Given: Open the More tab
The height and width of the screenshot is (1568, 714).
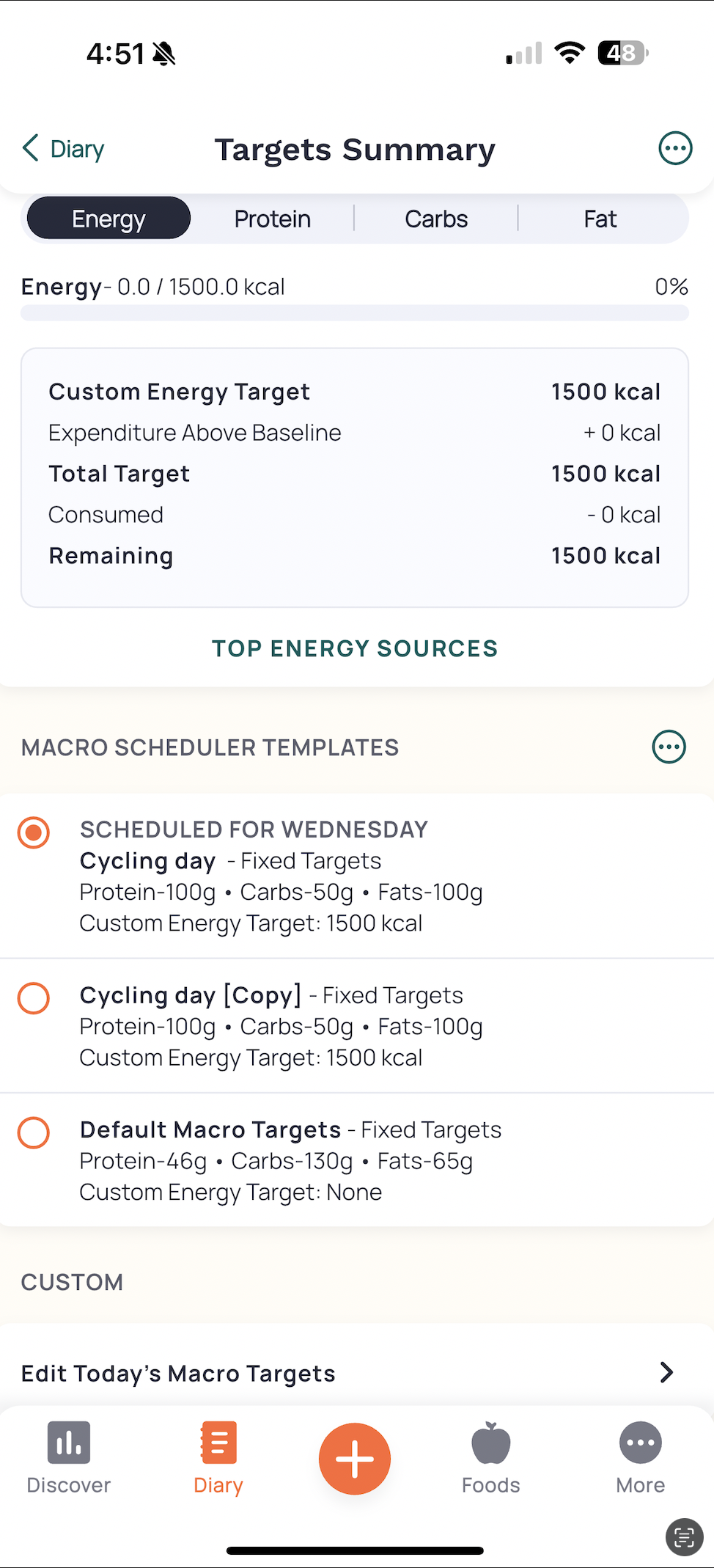Looking at the screenshot, I should pos(641,1458).
